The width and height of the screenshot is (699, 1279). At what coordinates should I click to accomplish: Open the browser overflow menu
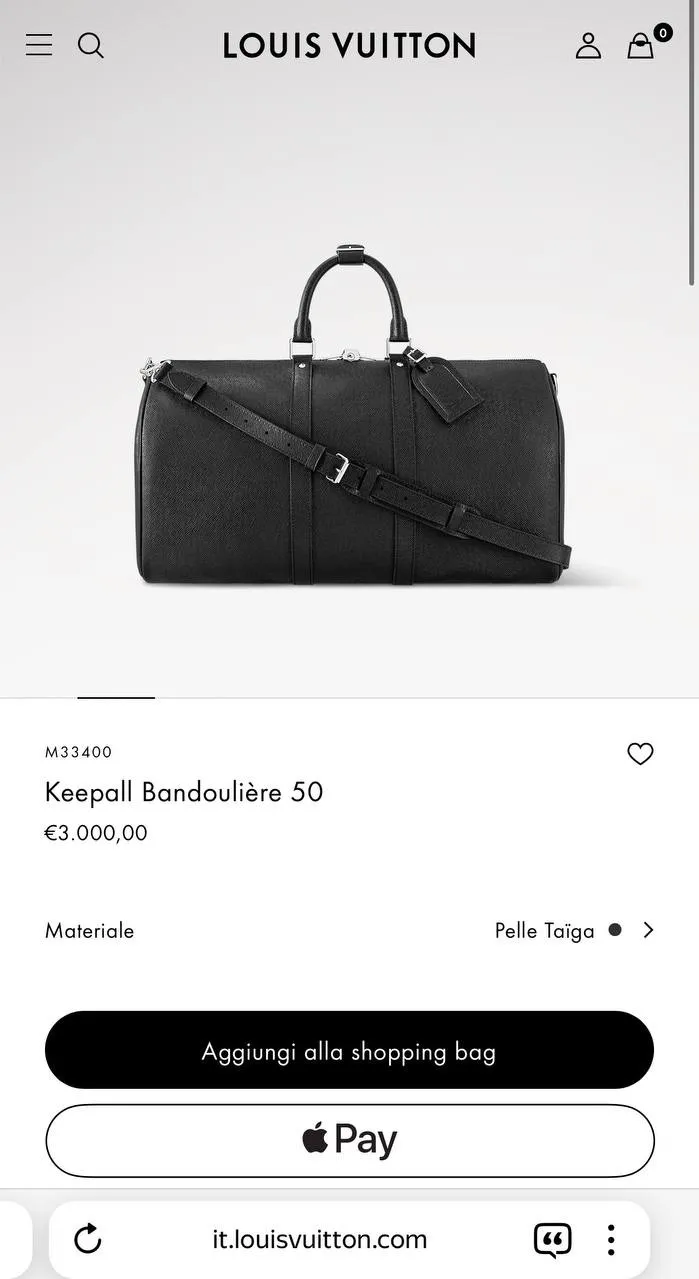tap(610, 1239)
